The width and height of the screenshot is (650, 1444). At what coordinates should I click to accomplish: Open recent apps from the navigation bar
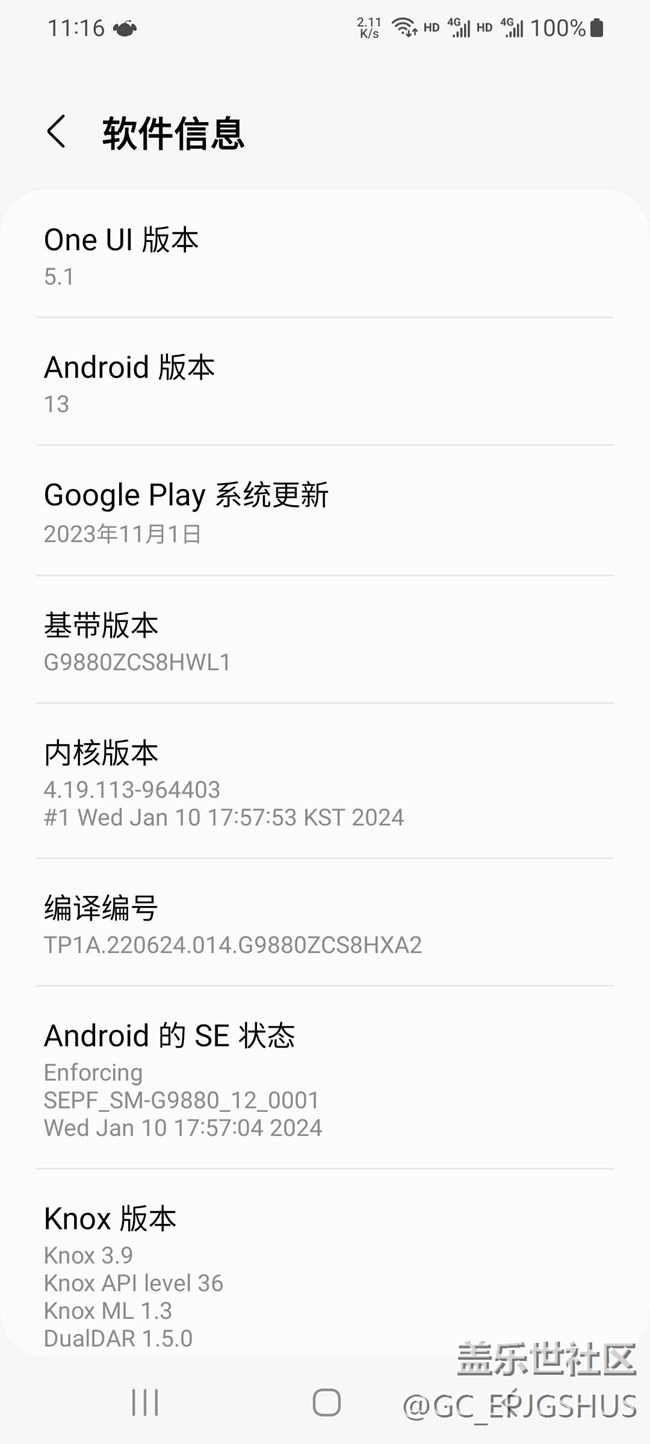[145, 1403]
